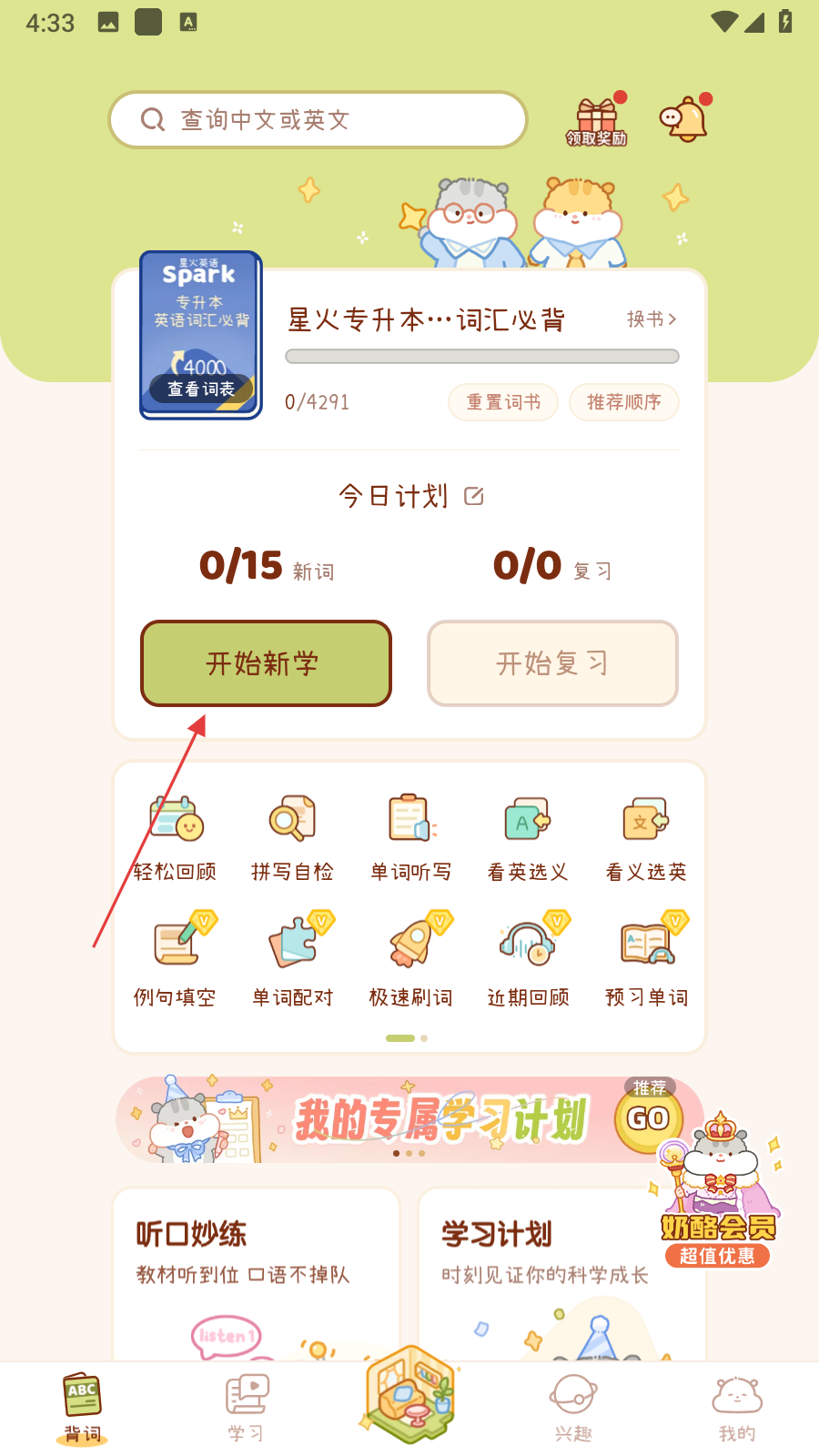Open 拼写自检

pos(292,839)
